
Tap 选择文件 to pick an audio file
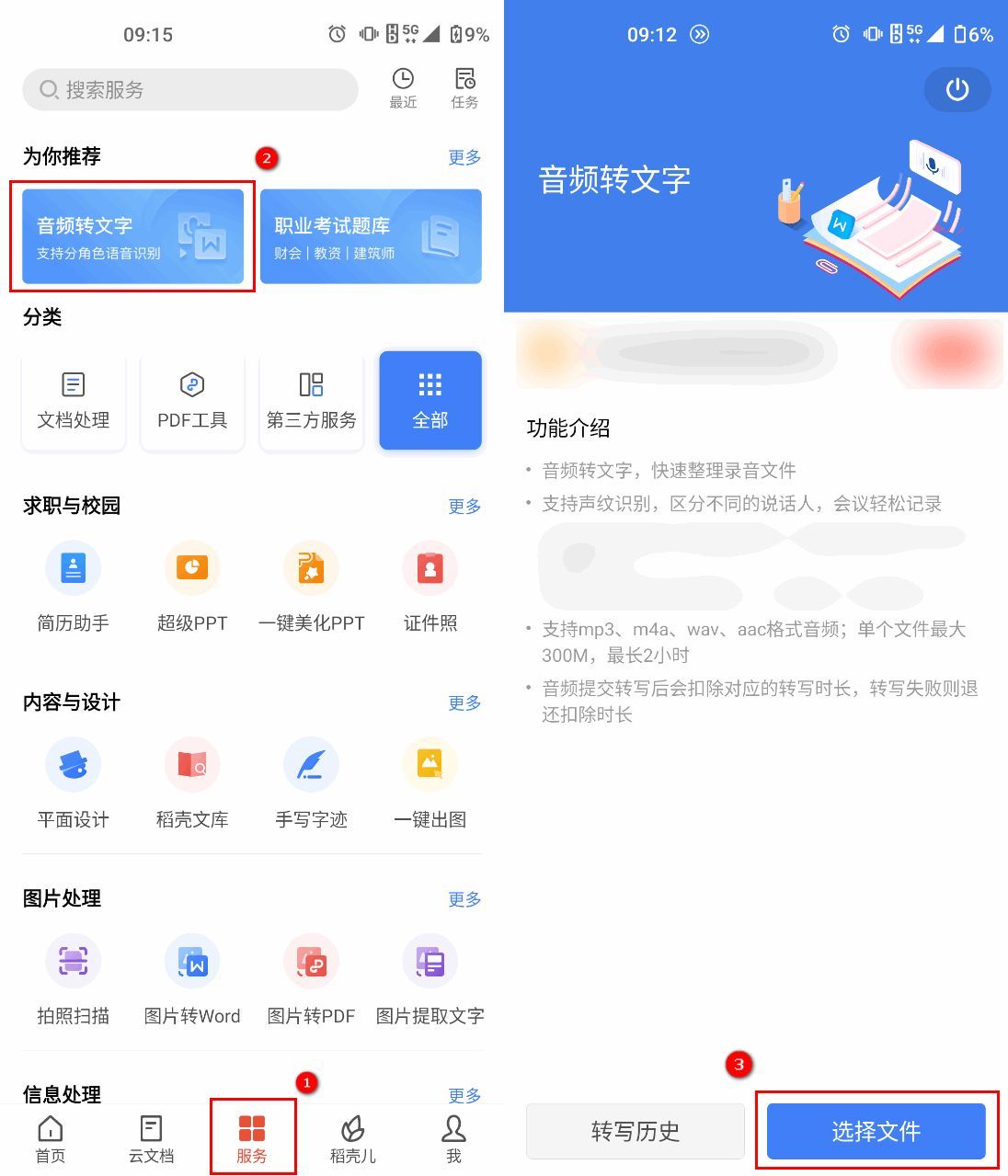point(876,1131)
